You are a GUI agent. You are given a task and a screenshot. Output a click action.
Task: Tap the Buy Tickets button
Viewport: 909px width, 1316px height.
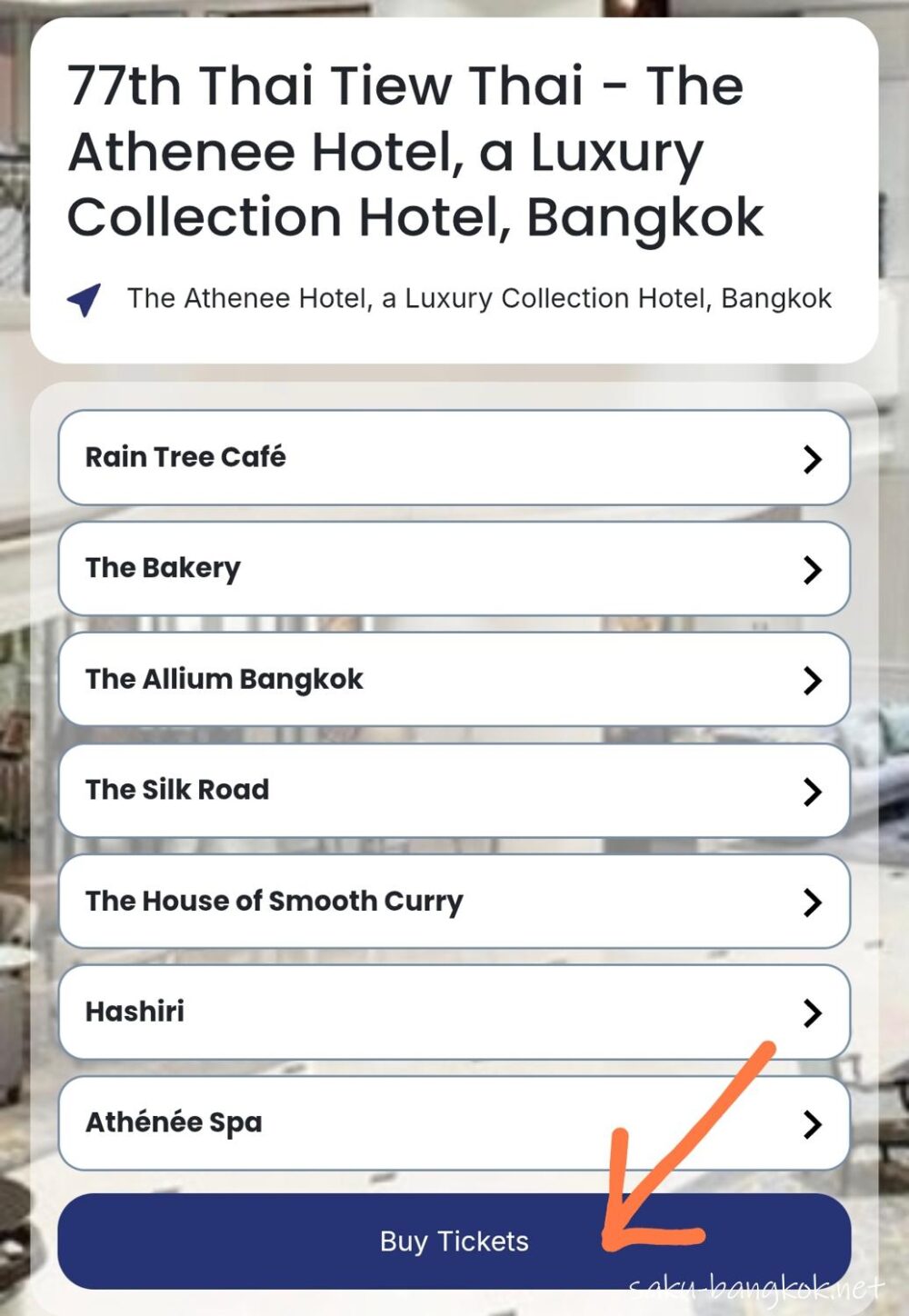coord(453,1241)
